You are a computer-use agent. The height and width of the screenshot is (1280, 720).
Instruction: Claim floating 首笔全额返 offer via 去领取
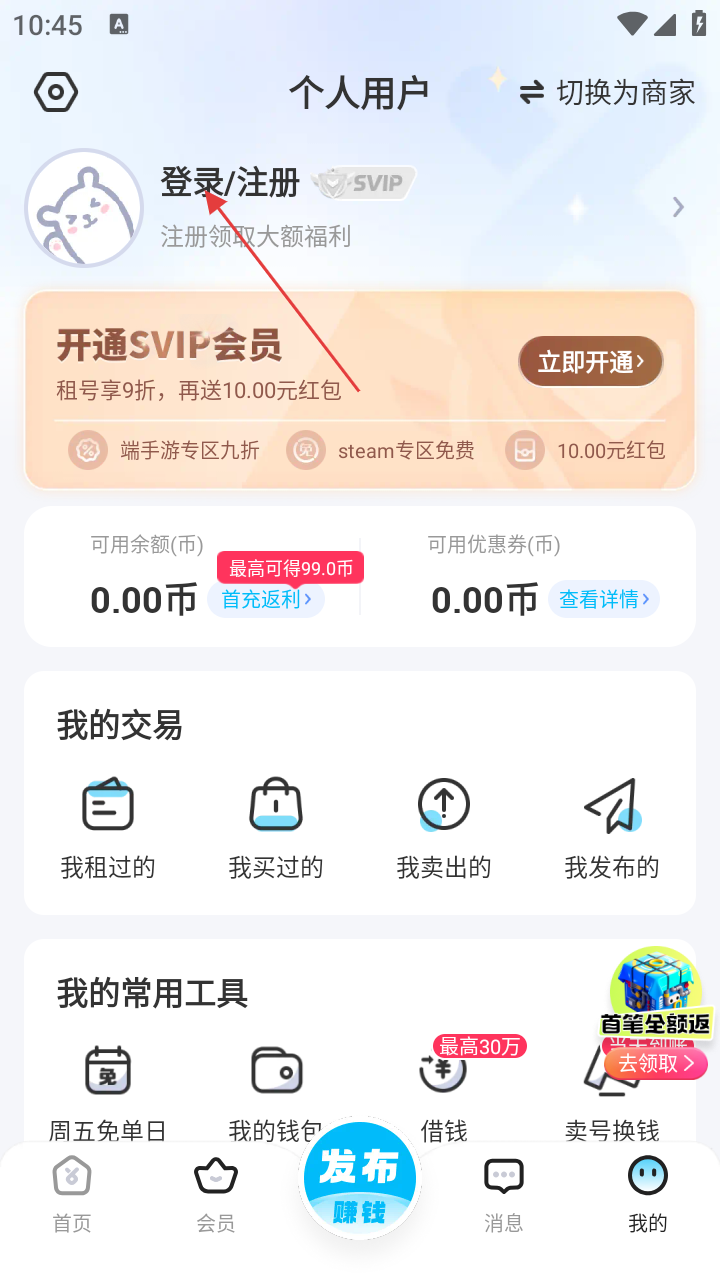click(x=655, y=1063)
